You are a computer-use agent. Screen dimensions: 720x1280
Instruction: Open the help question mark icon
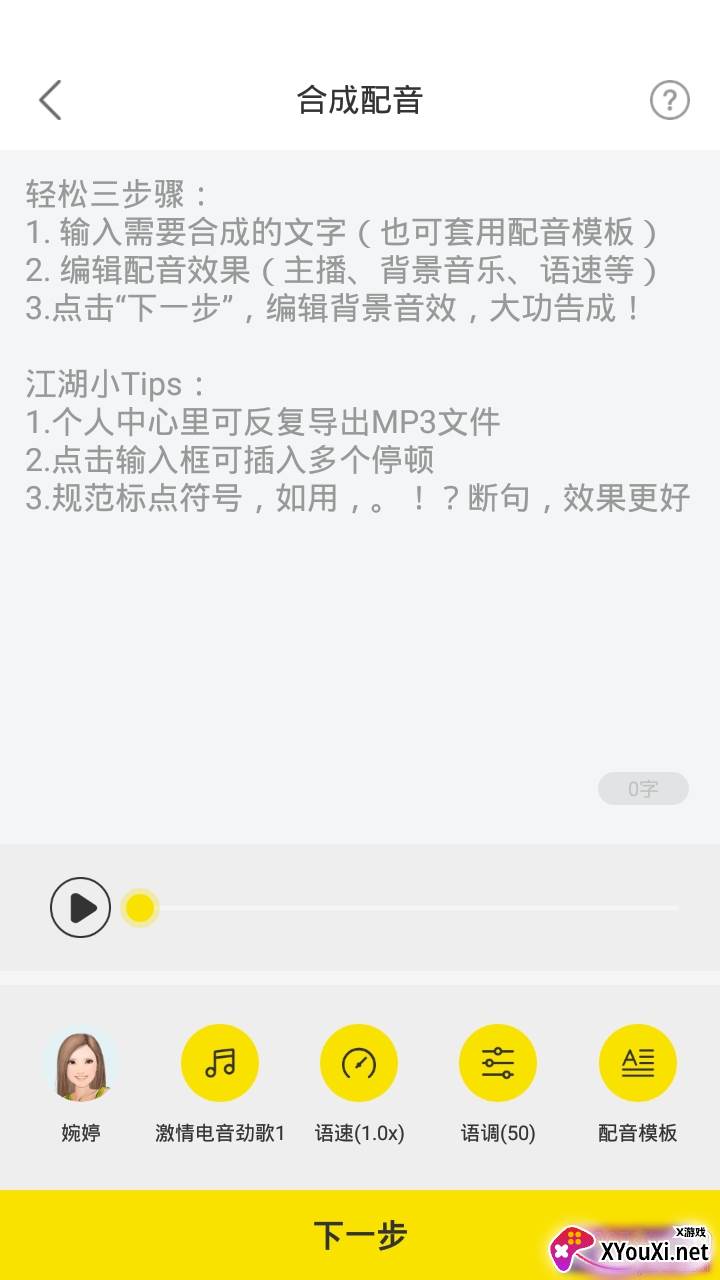click(x=669, y=100)
